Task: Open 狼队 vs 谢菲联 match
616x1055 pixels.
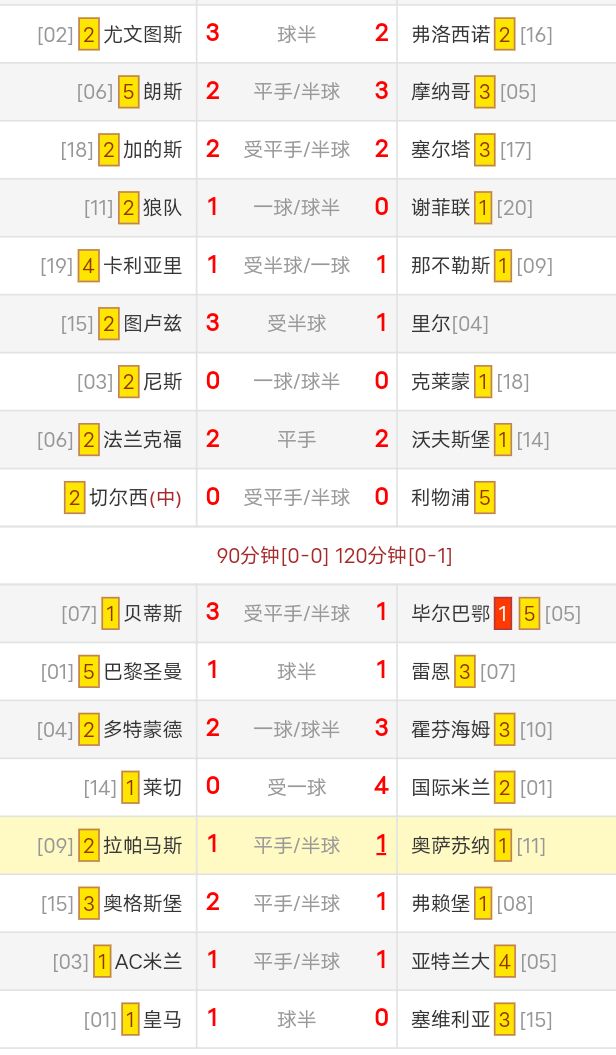Action: pos(297,208)
